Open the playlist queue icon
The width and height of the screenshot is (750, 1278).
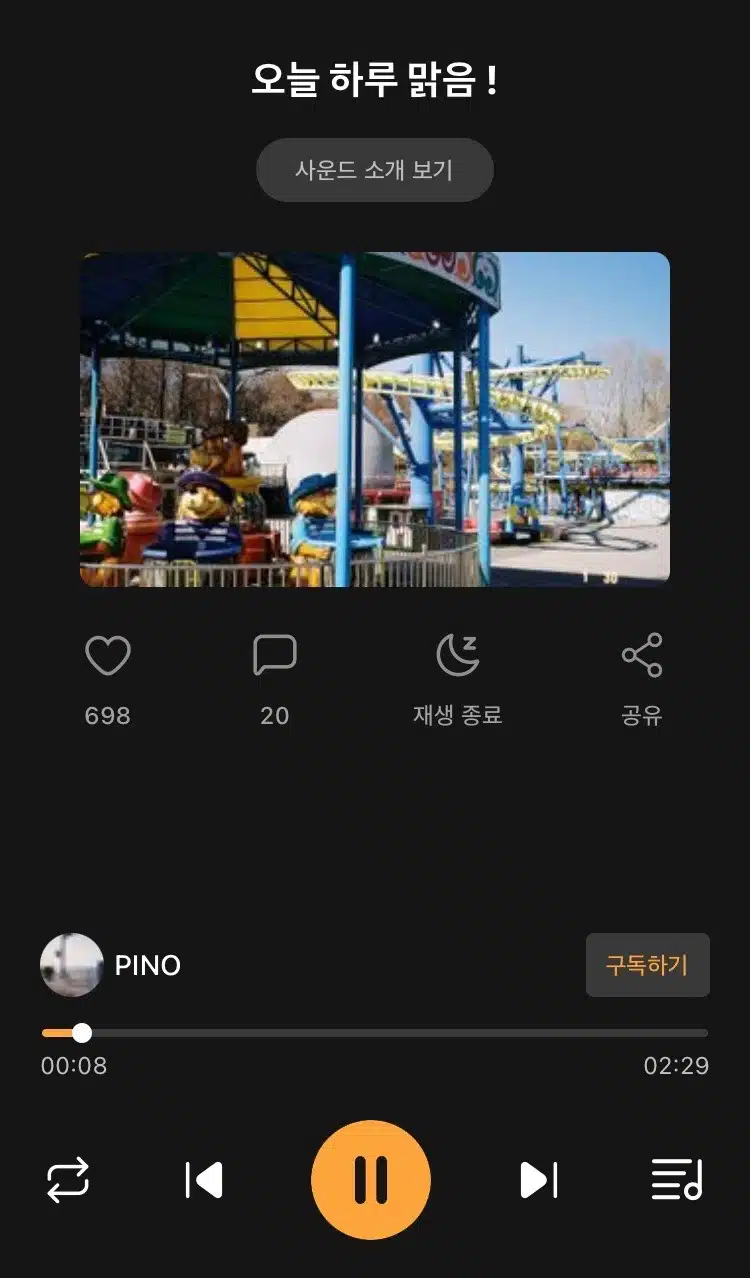678,1180
